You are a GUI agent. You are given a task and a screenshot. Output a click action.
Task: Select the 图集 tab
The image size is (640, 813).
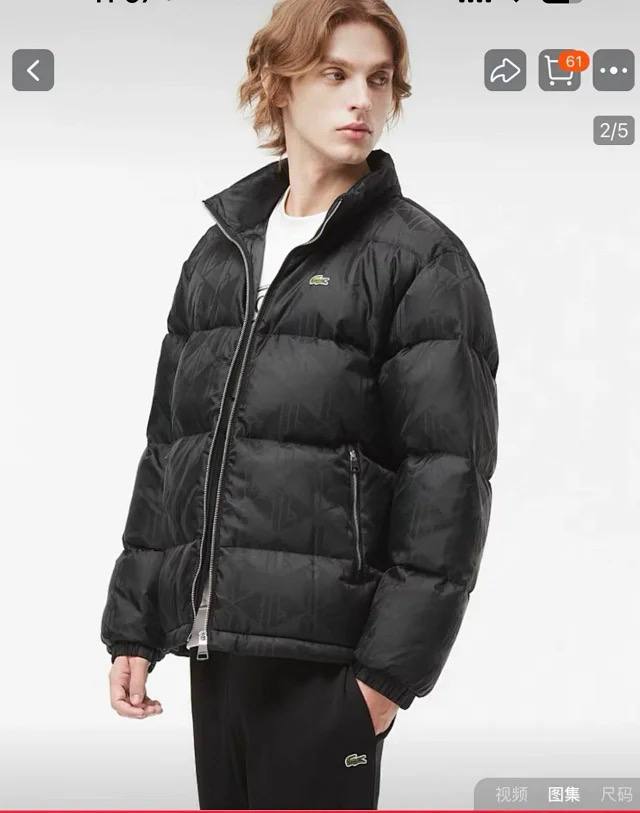(563, 795)
